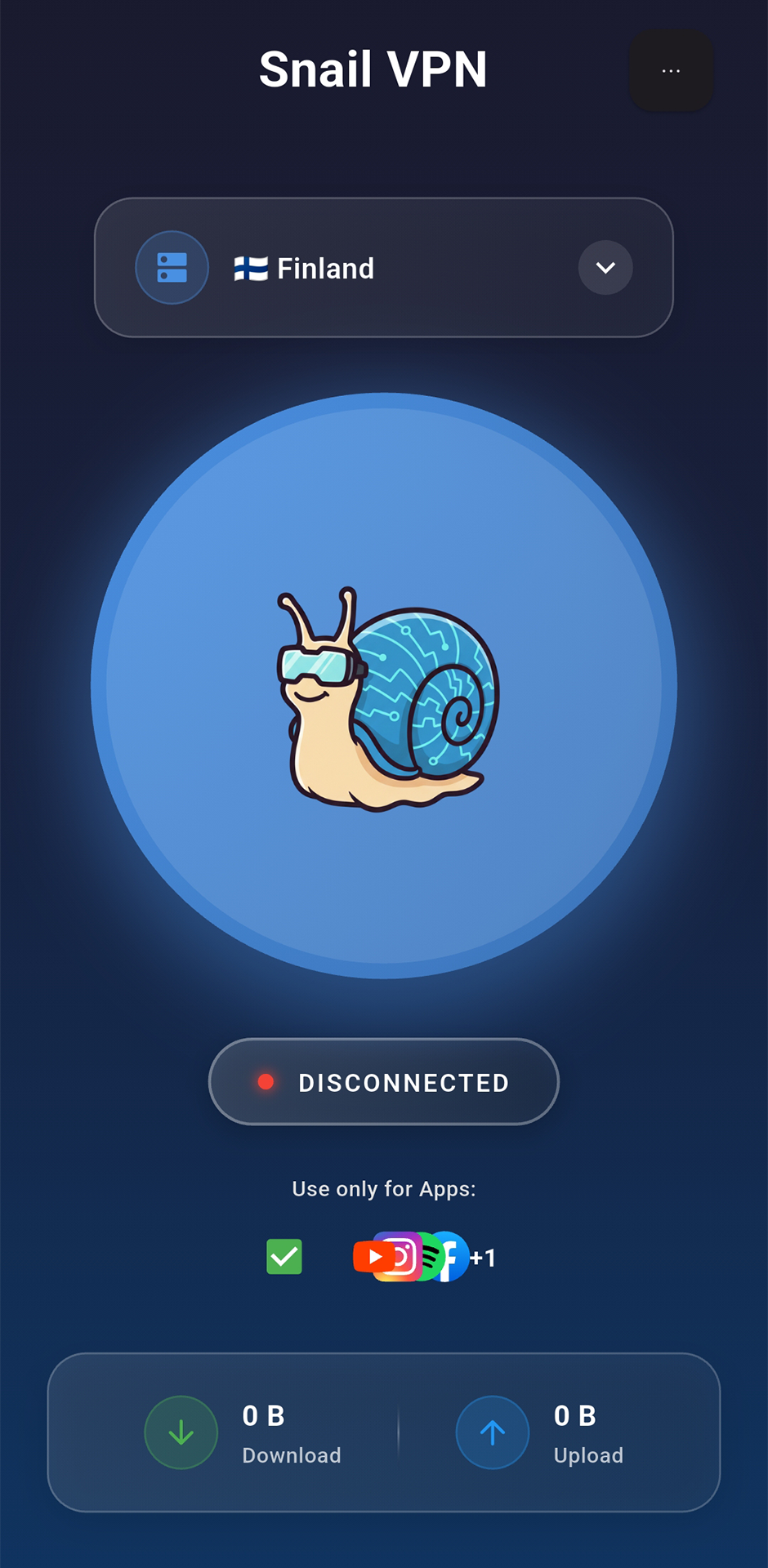Open the three-dot overflow menu
The height and width of the screenshot is (1568, 768).
(671, 70)
